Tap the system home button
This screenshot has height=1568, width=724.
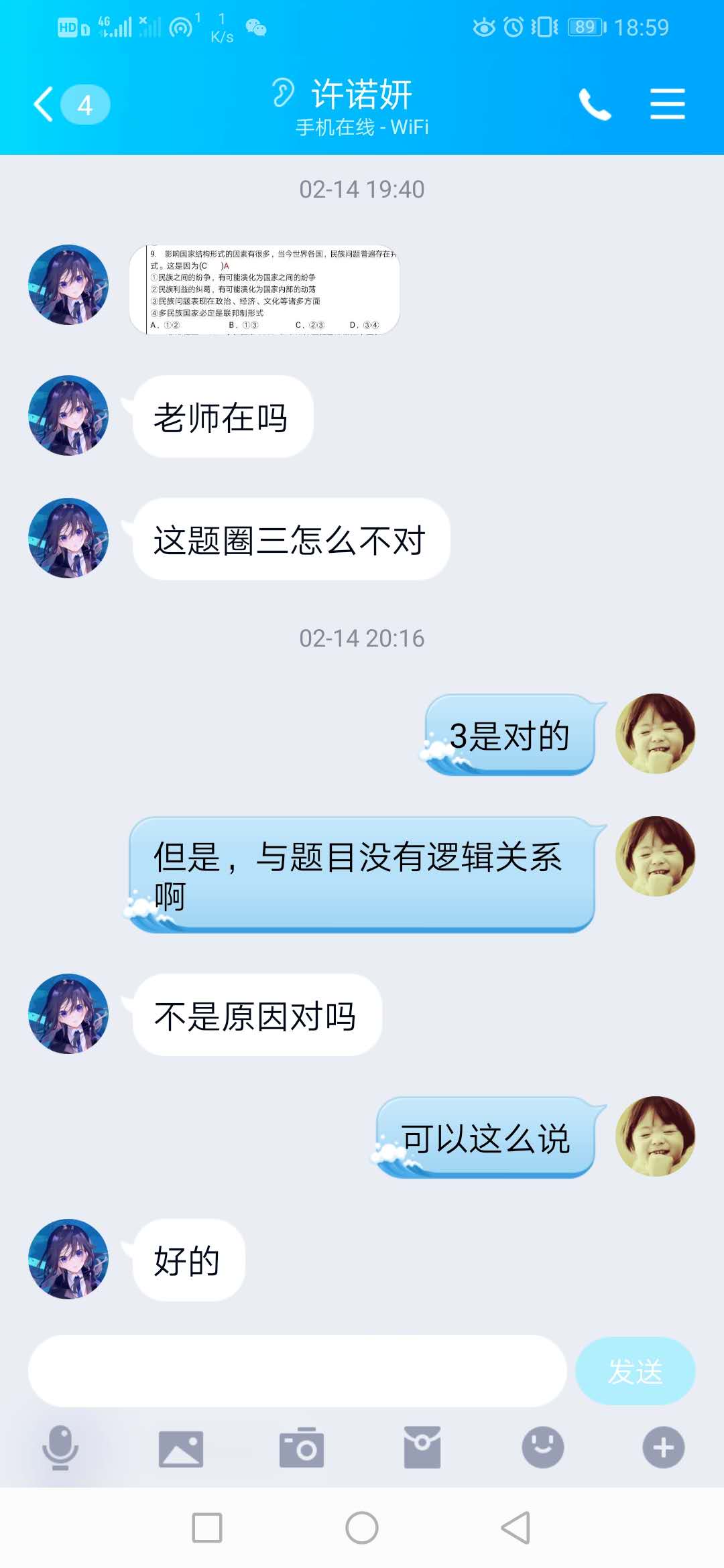(x=362, y=1528)
